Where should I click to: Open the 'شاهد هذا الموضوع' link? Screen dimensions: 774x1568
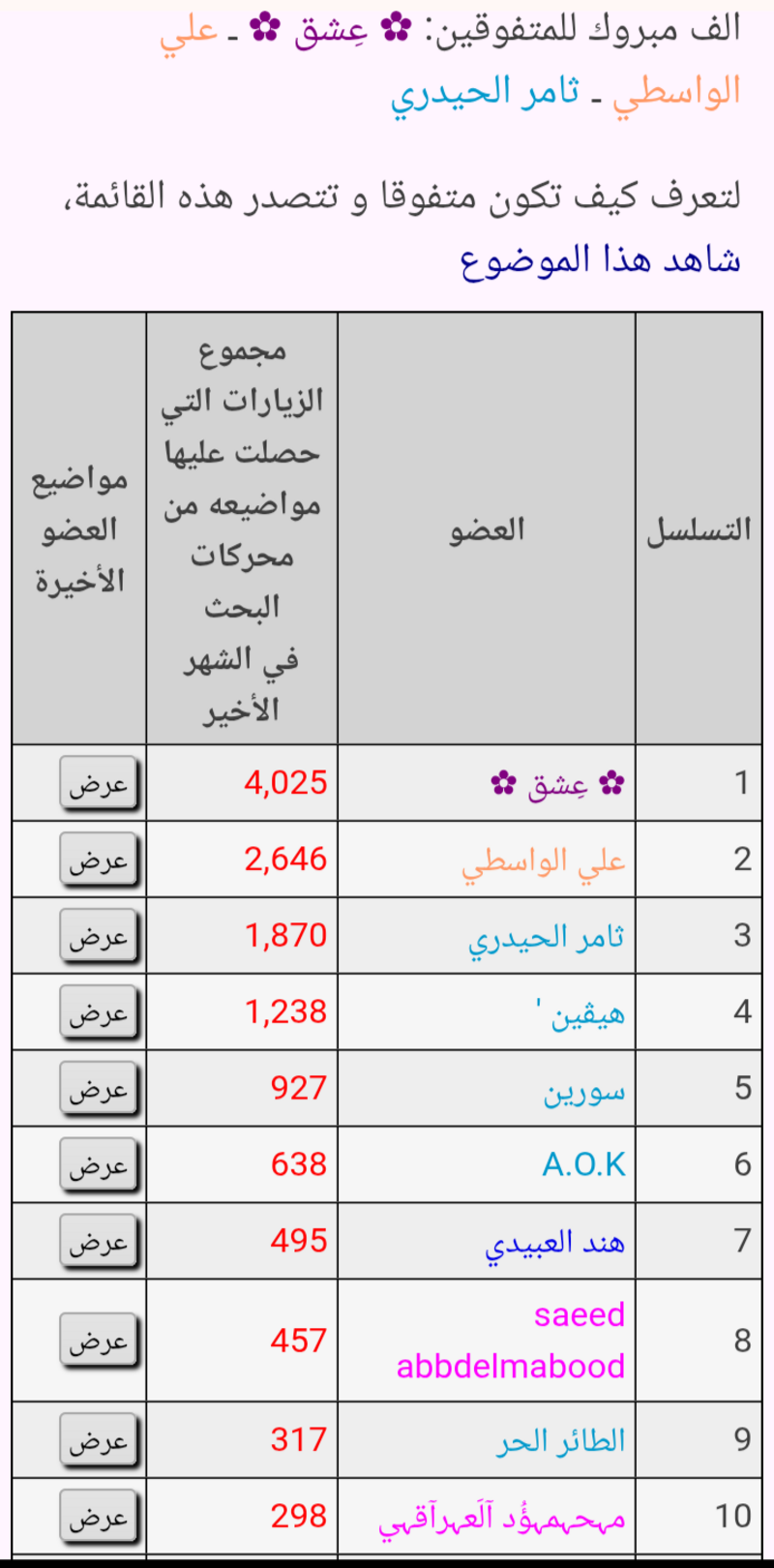coord(601,259)
